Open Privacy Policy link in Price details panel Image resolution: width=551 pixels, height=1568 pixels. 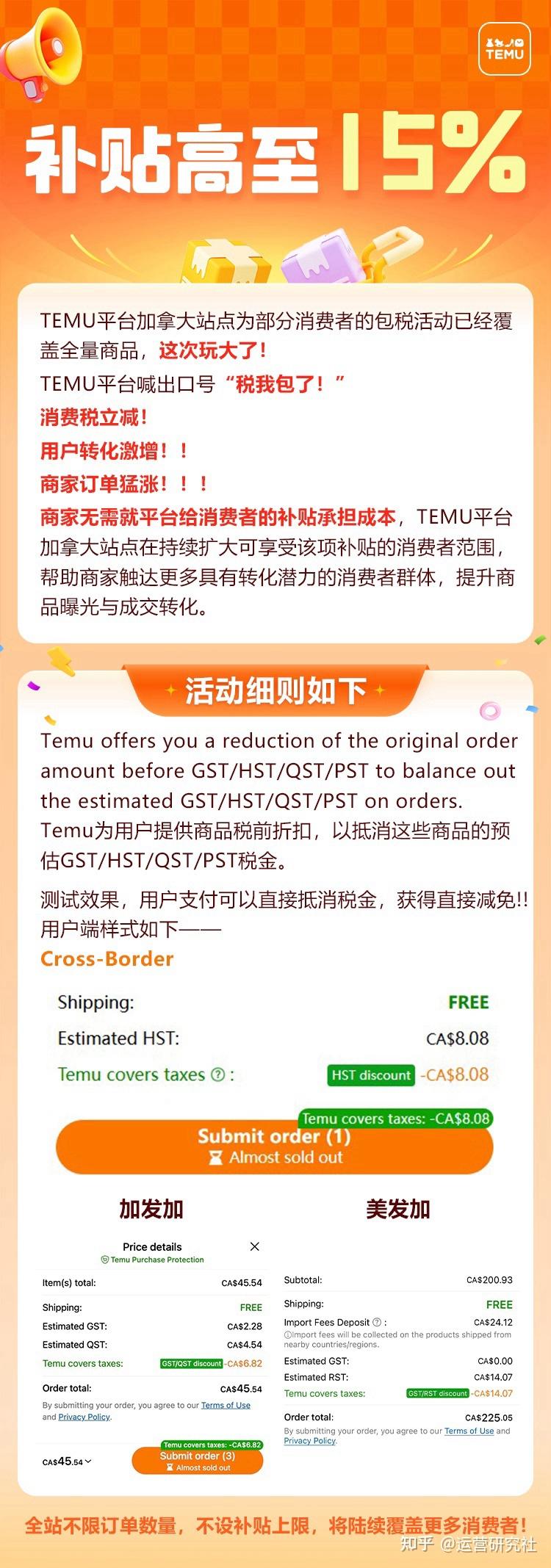(84, 1417)
